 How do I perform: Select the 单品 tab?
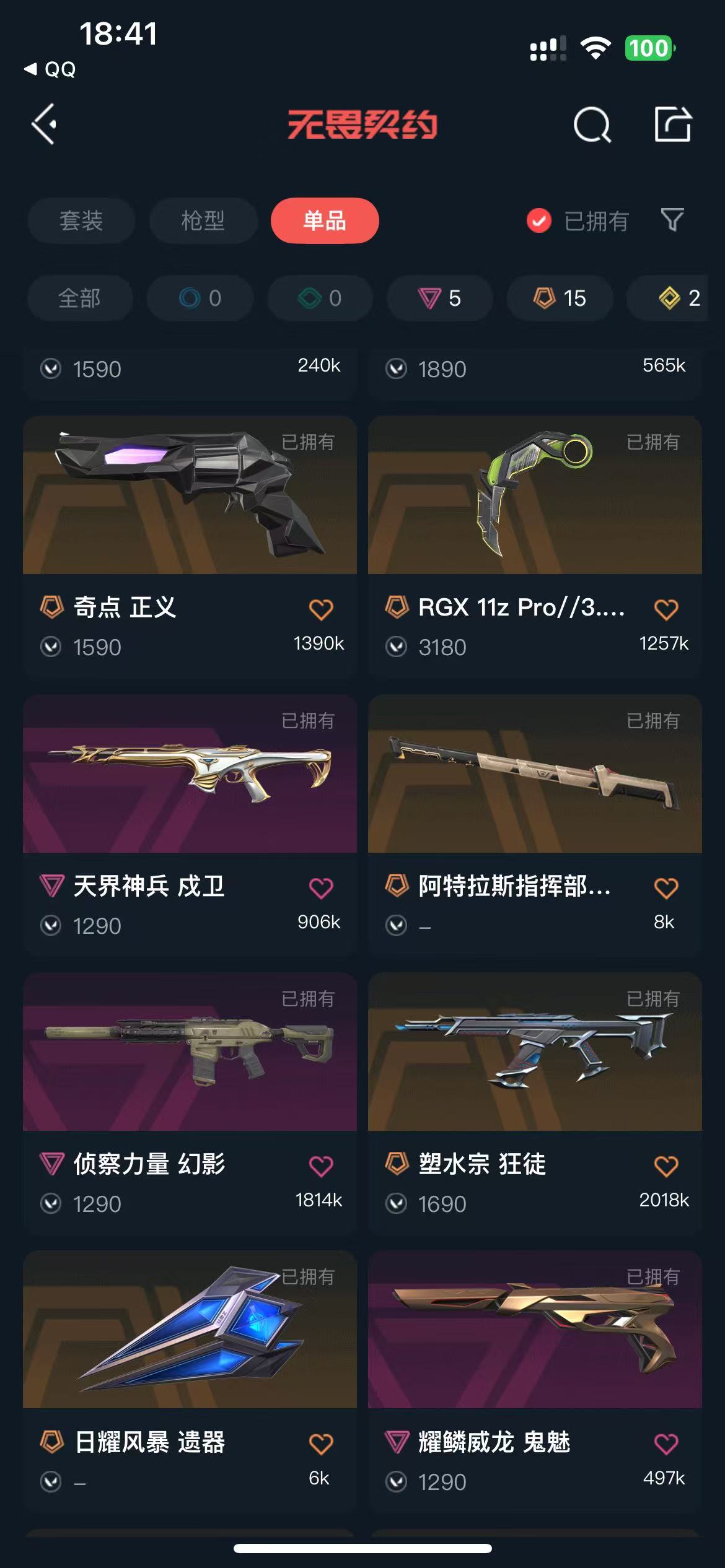[325, 221]
